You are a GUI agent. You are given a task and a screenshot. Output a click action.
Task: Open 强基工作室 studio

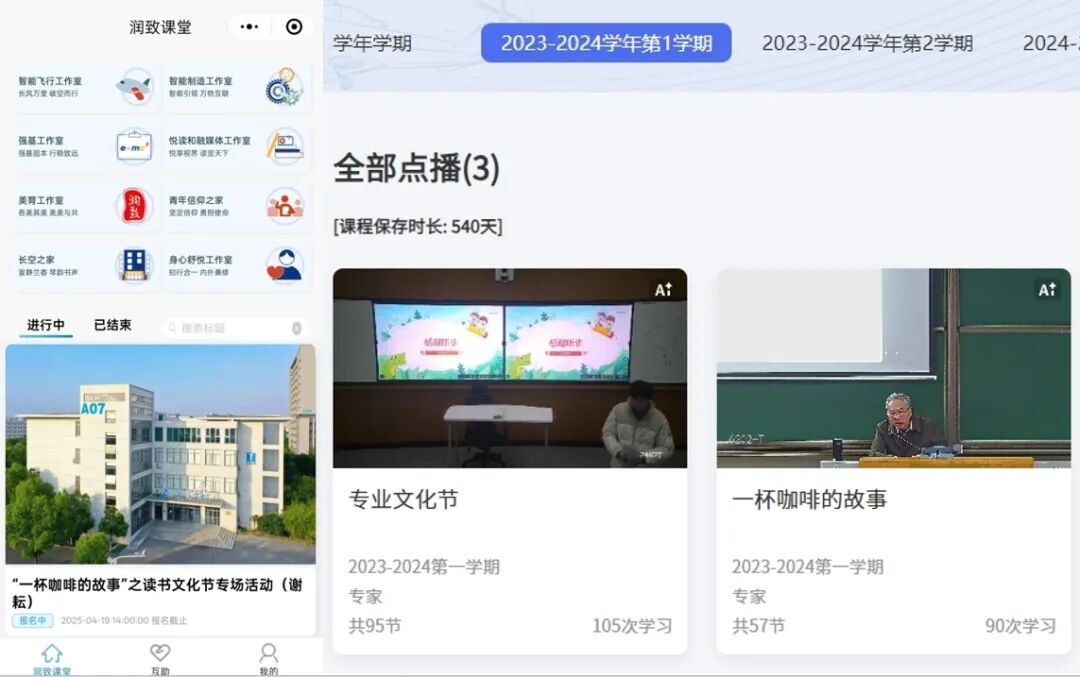click(86, 146)
